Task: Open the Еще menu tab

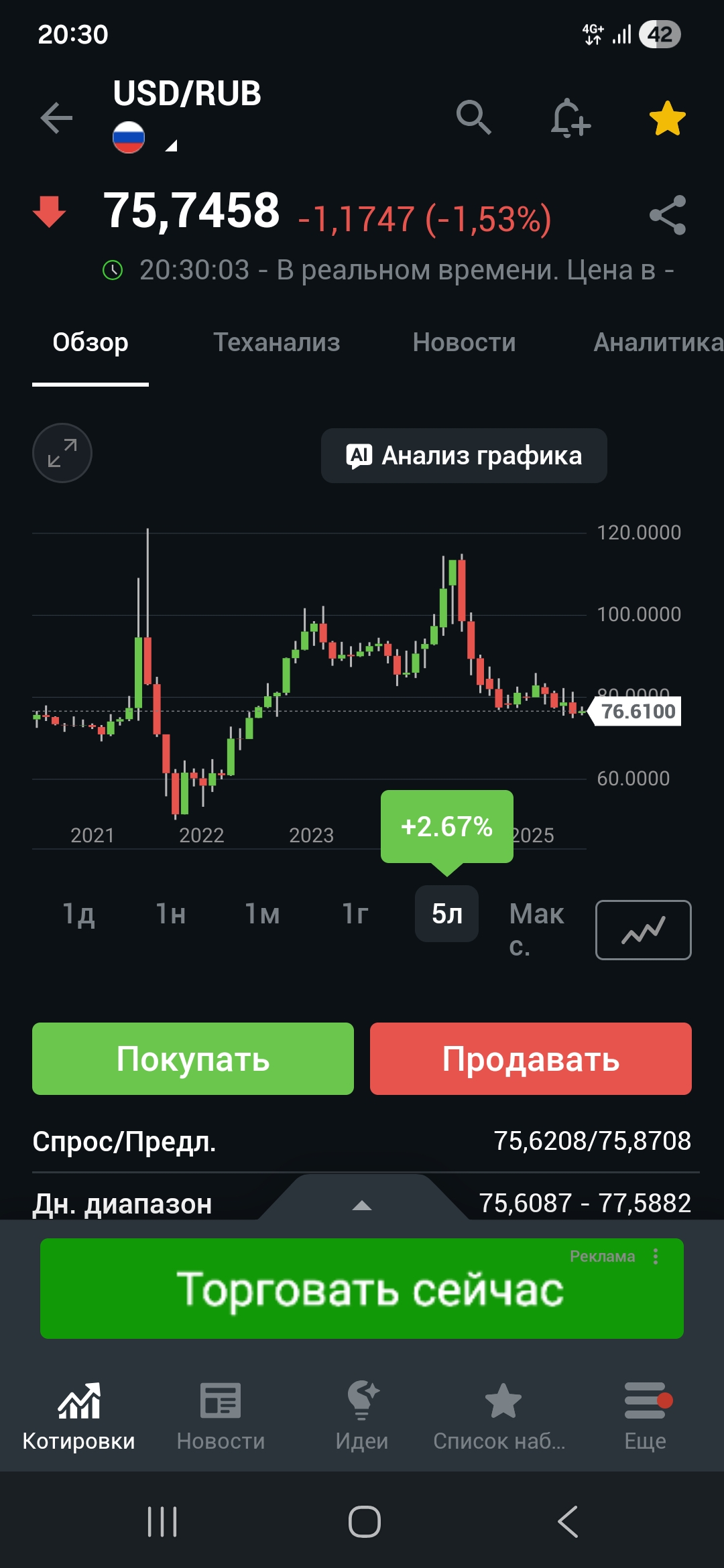Action: [x=645, y=1415]
